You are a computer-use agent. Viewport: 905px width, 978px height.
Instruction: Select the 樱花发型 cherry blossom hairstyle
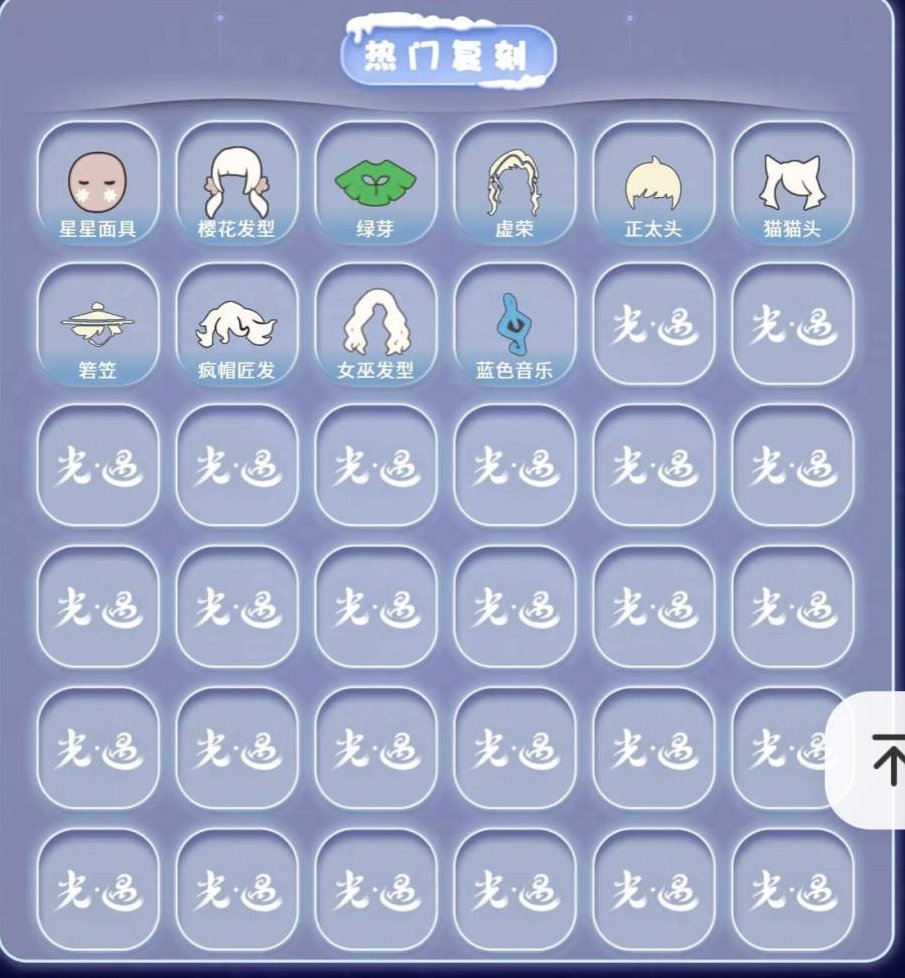pyautogui.click(x=236, y=180)
